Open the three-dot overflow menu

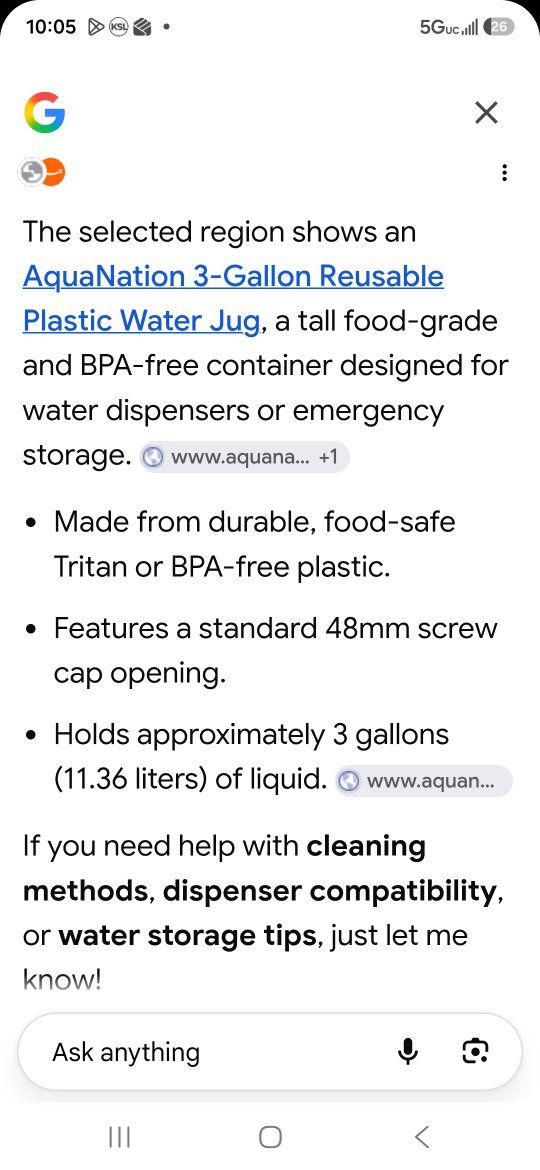505,173
